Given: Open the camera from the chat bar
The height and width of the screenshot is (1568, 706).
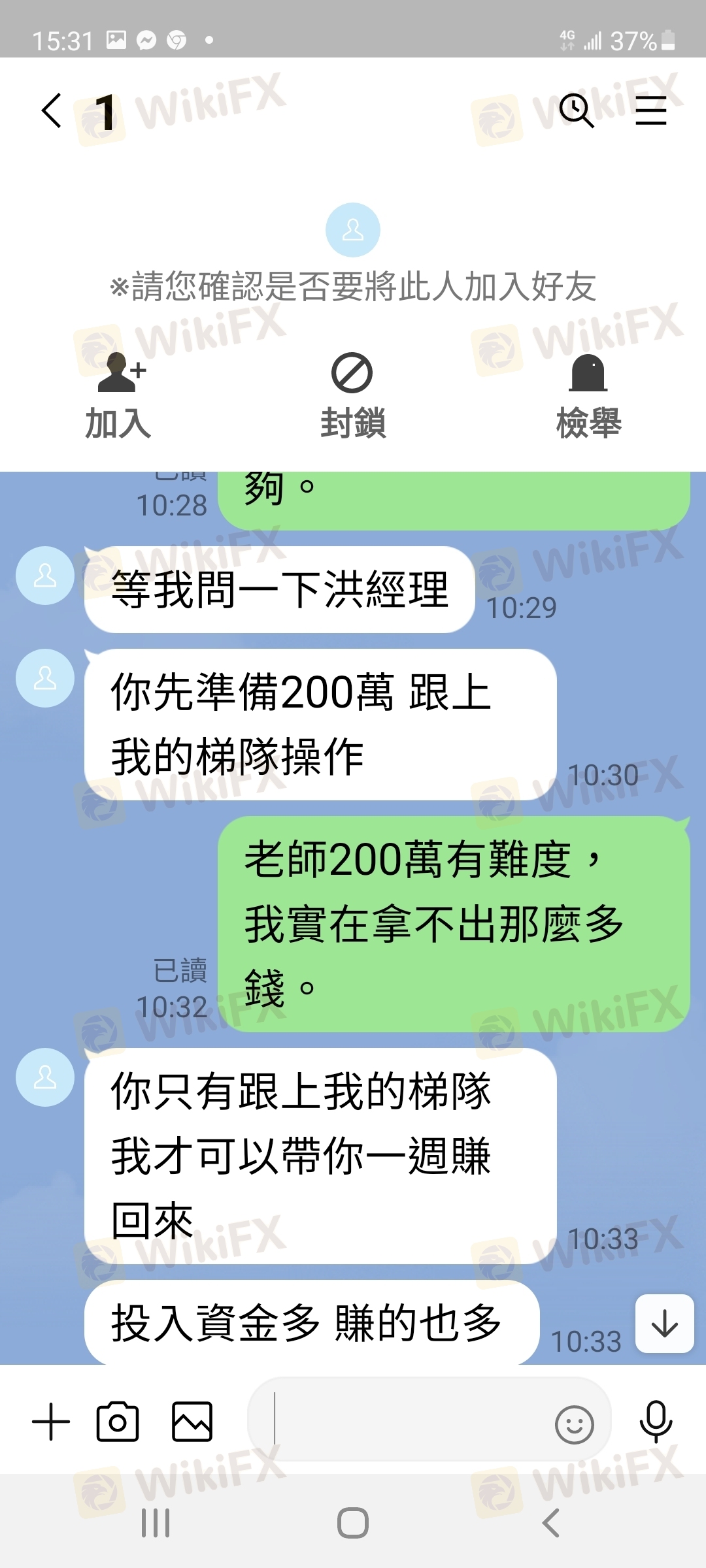Looking at the screenshot, I should coord(118,1422).
